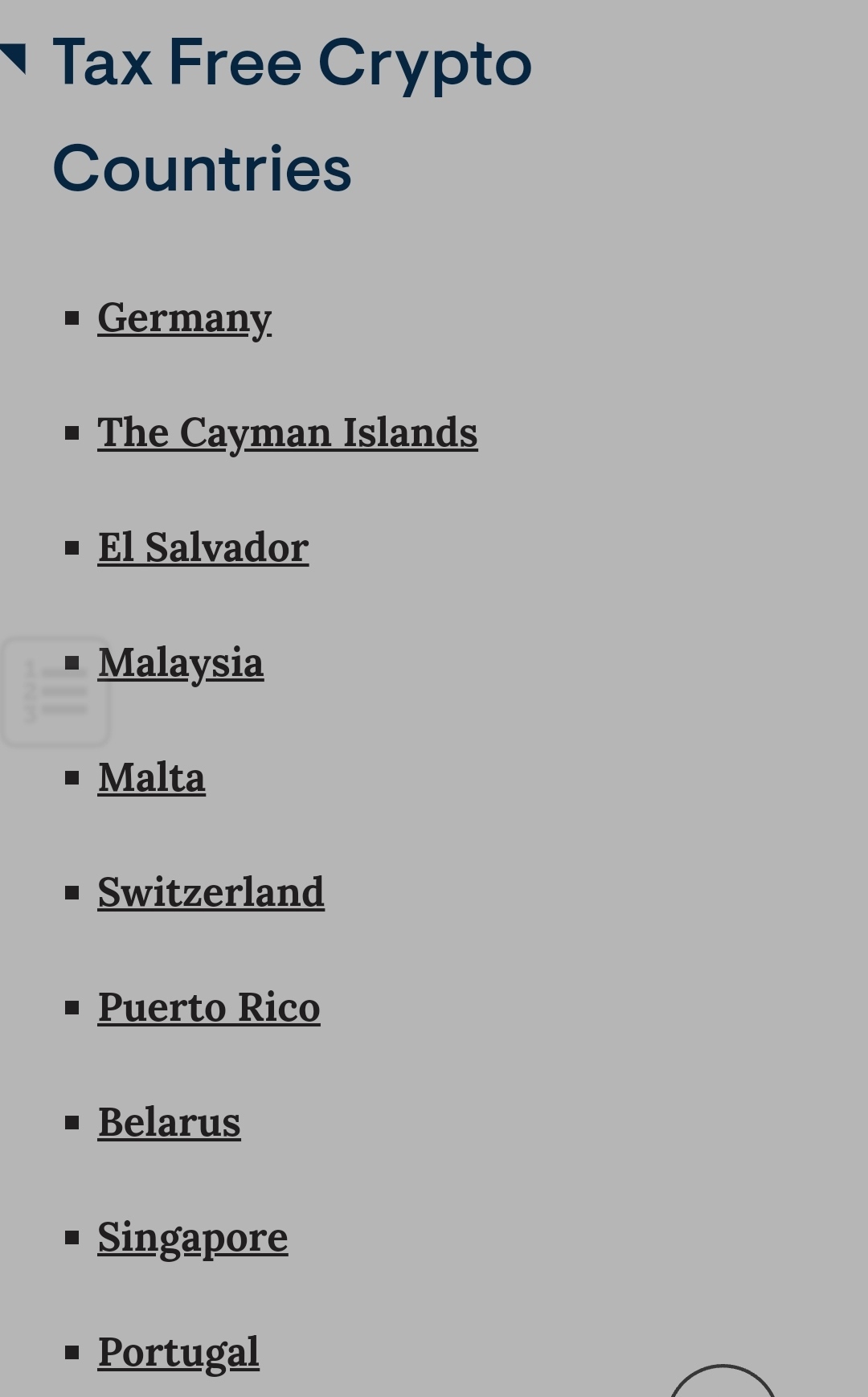Open the Switzerland link
This screenshot has width=868, height=1397.
[211, 892]
